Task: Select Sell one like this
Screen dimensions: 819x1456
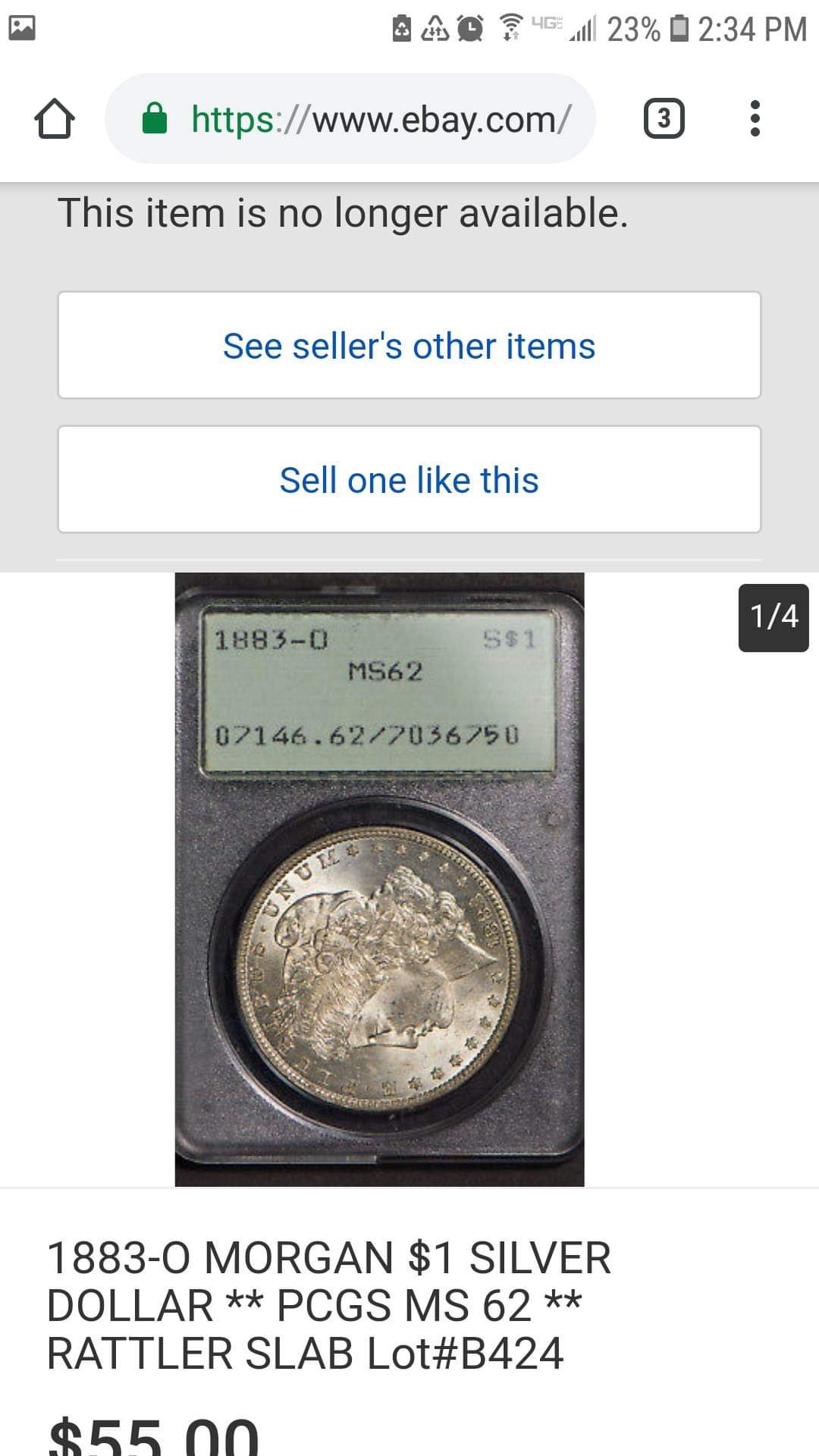Action: 409,480
